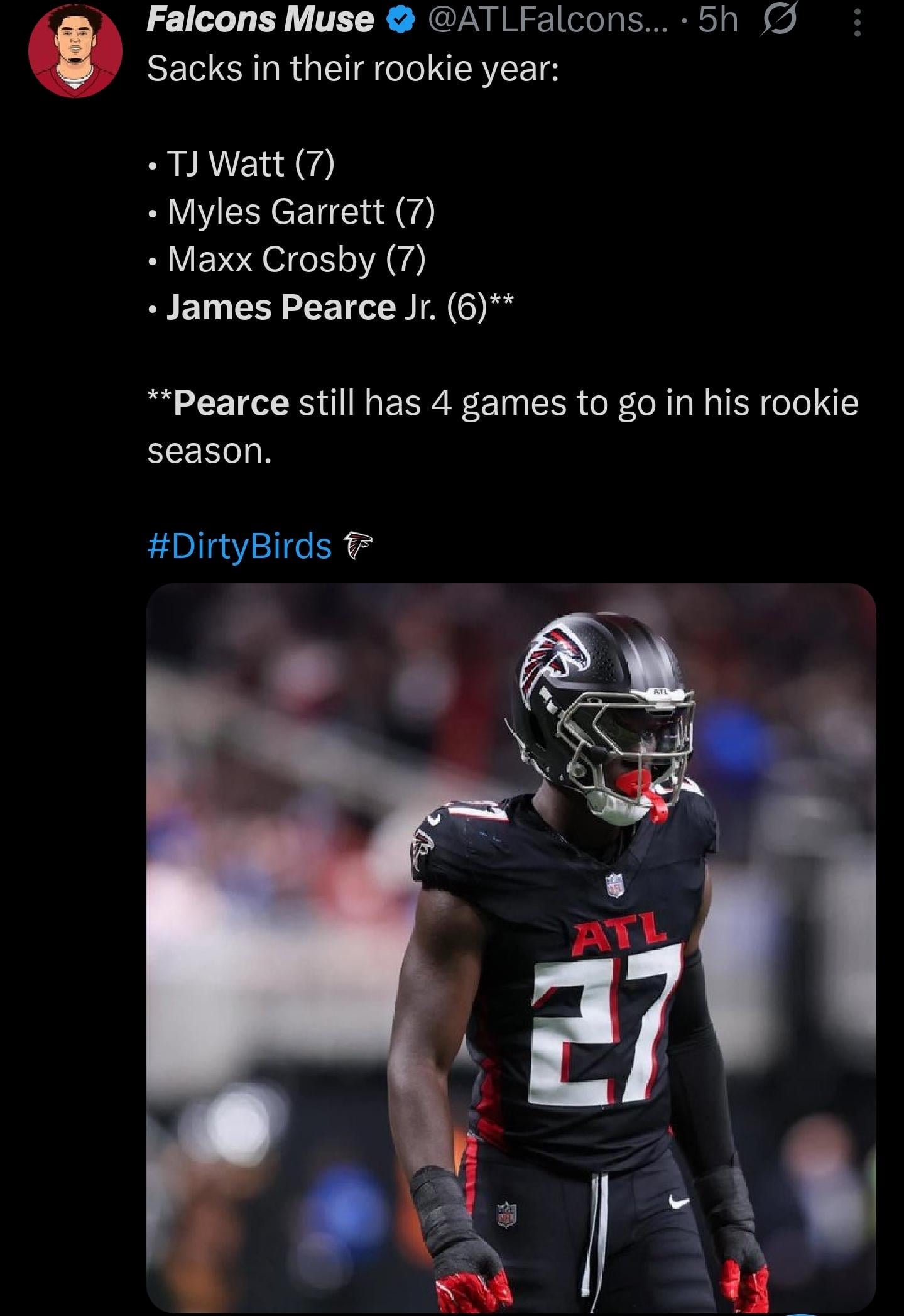Open Falcons Muse profile avatar
The width and height of the screenshot is (904, 1316).
pos(75,52)
